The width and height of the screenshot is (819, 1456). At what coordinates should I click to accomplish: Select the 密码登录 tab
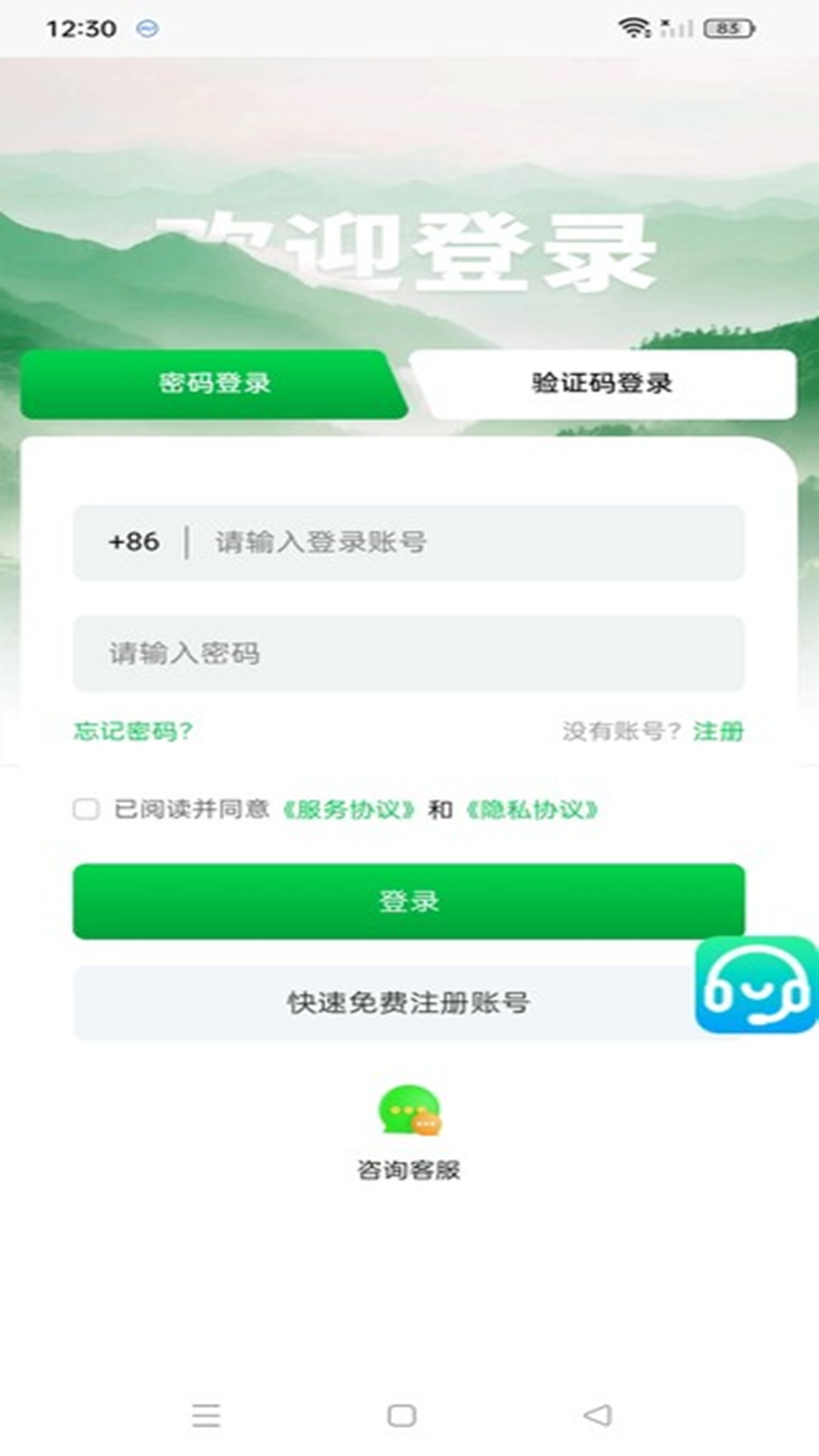pyautogui.click(x=215, y=384)
